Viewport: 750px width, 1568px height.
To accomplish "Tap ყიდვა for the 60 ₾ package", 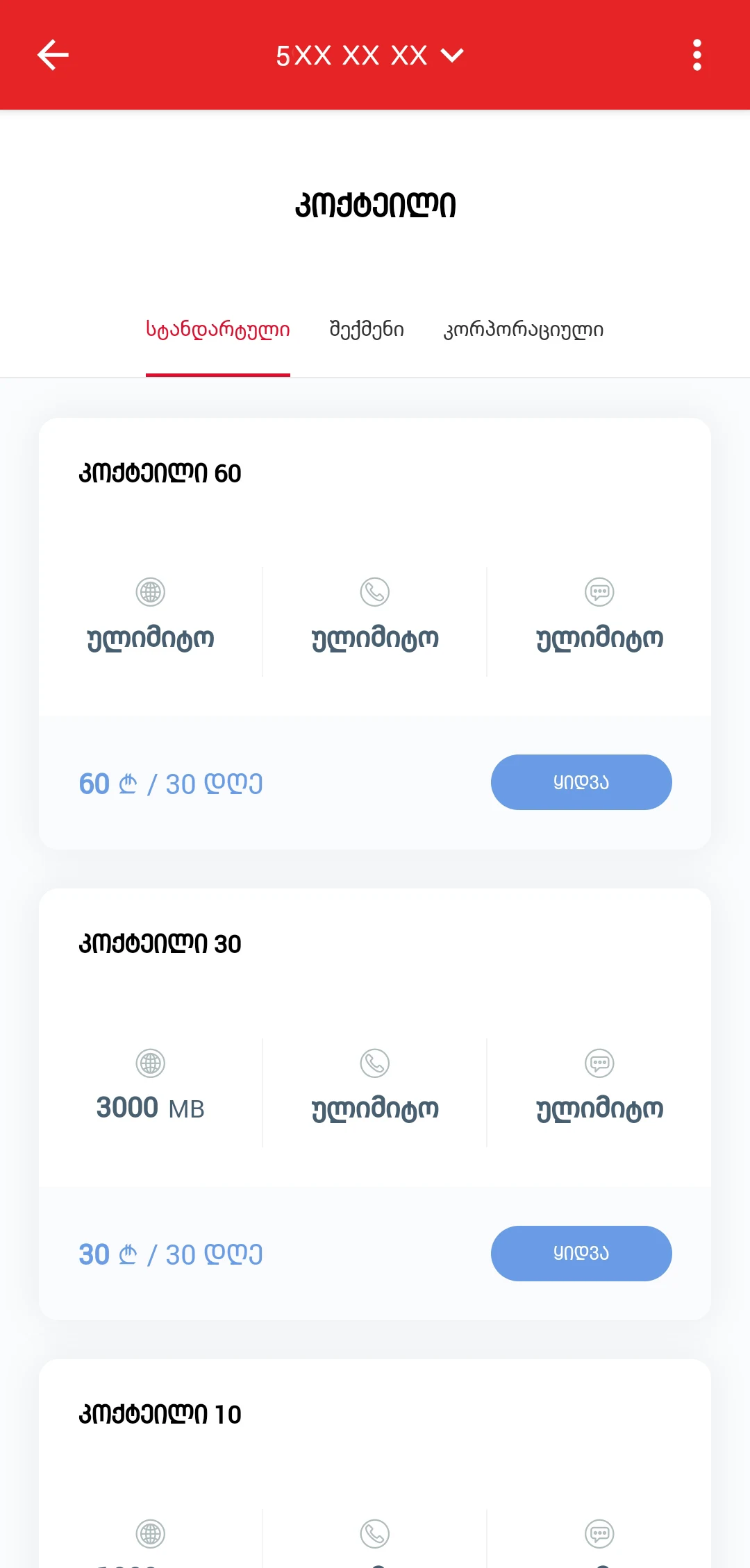I will click(x=581, y=782).
